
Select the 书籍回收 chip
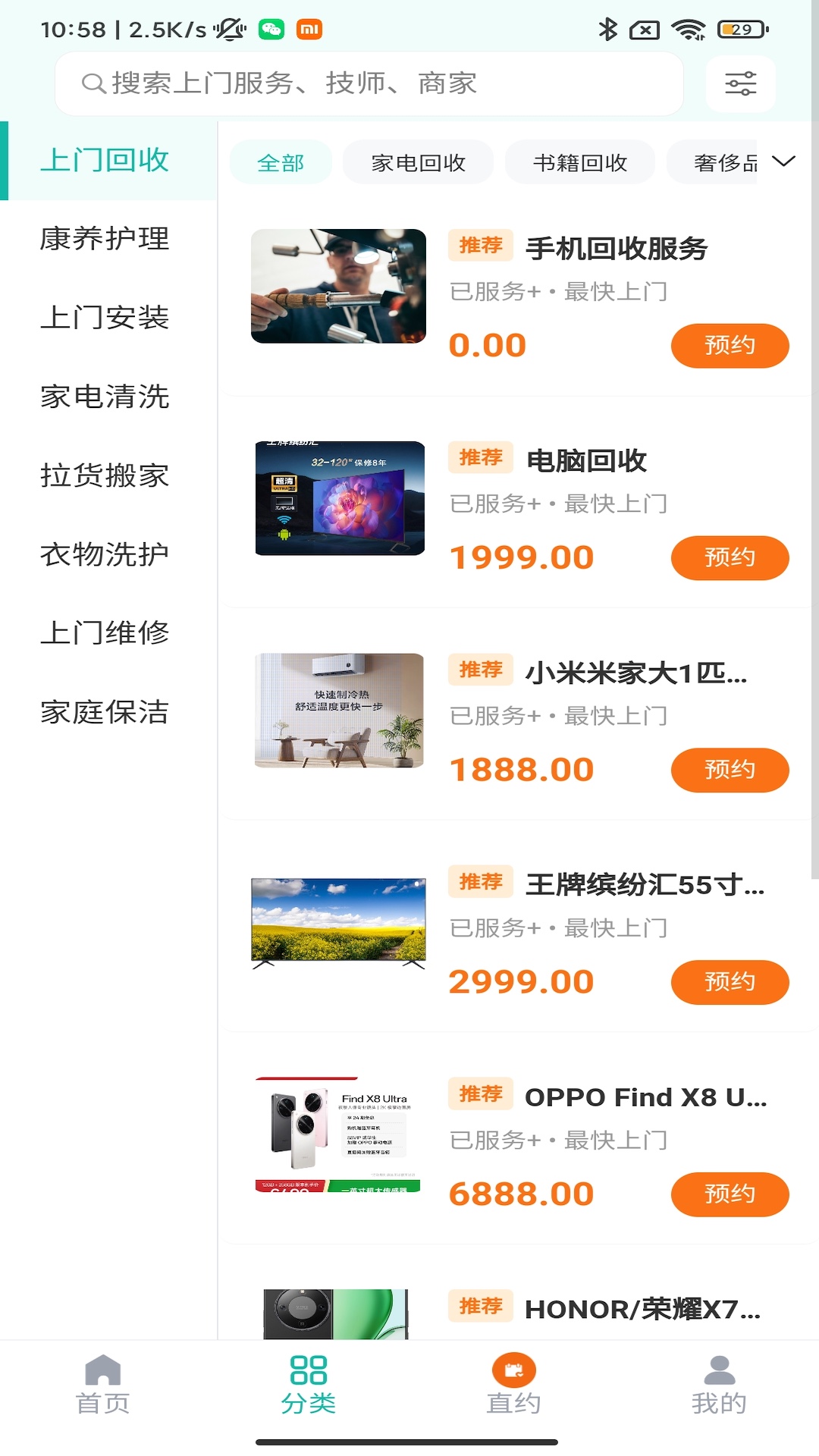pos(579,162)
